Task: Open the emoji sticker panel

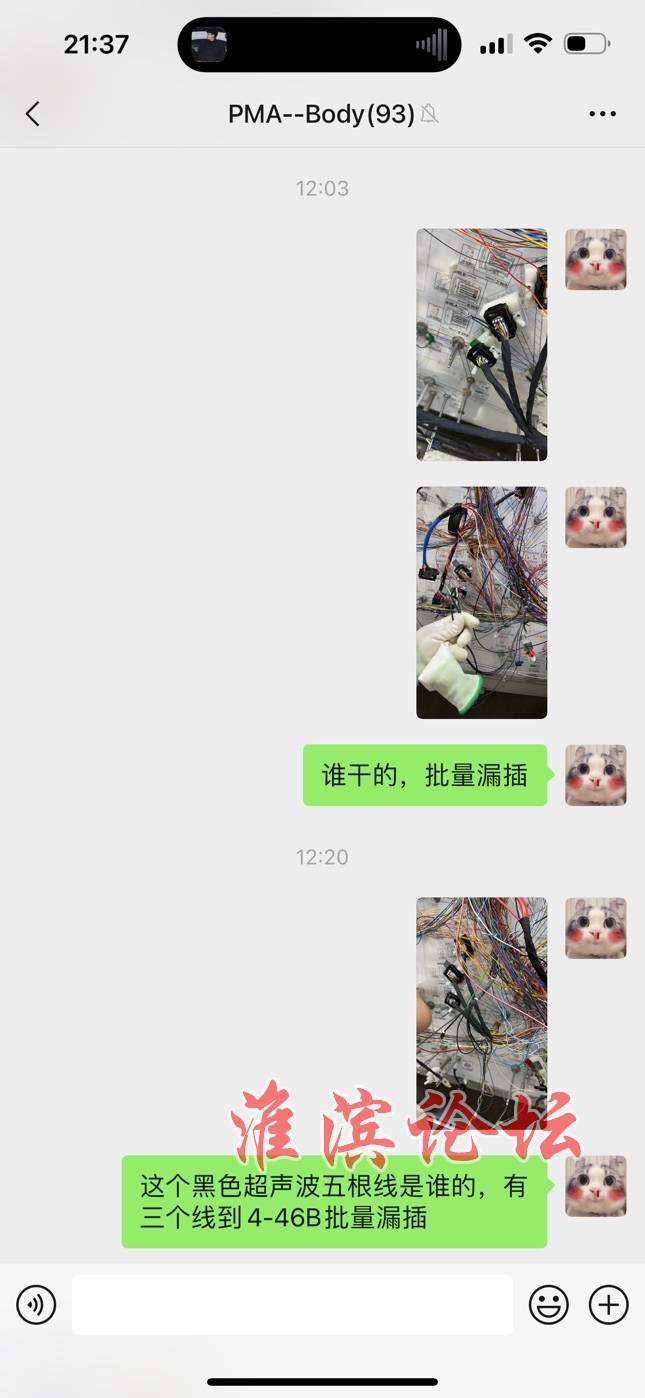Action: pyautogui.click(x=549, y=1305)
